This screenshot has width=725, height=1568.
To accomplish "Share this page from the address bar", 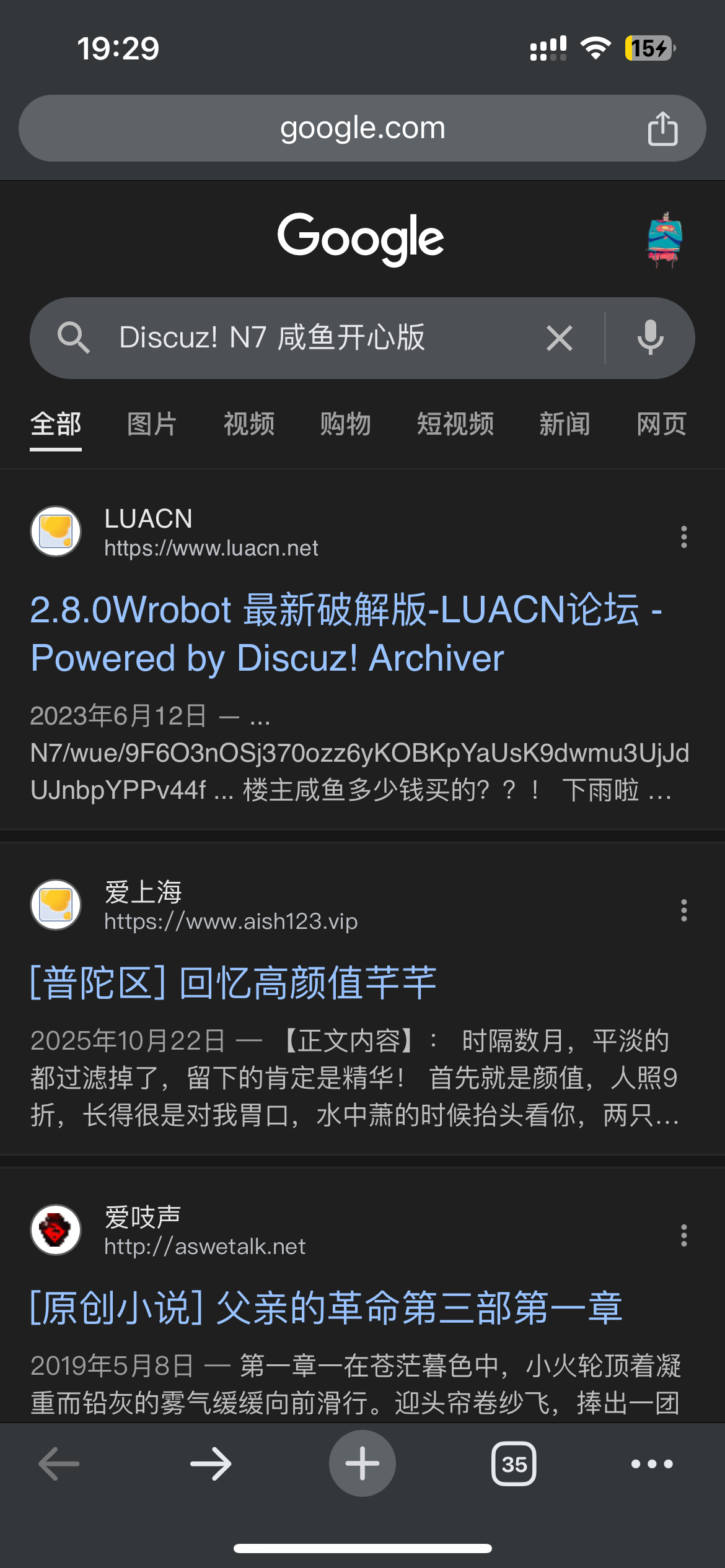I will tap(662, 129).
